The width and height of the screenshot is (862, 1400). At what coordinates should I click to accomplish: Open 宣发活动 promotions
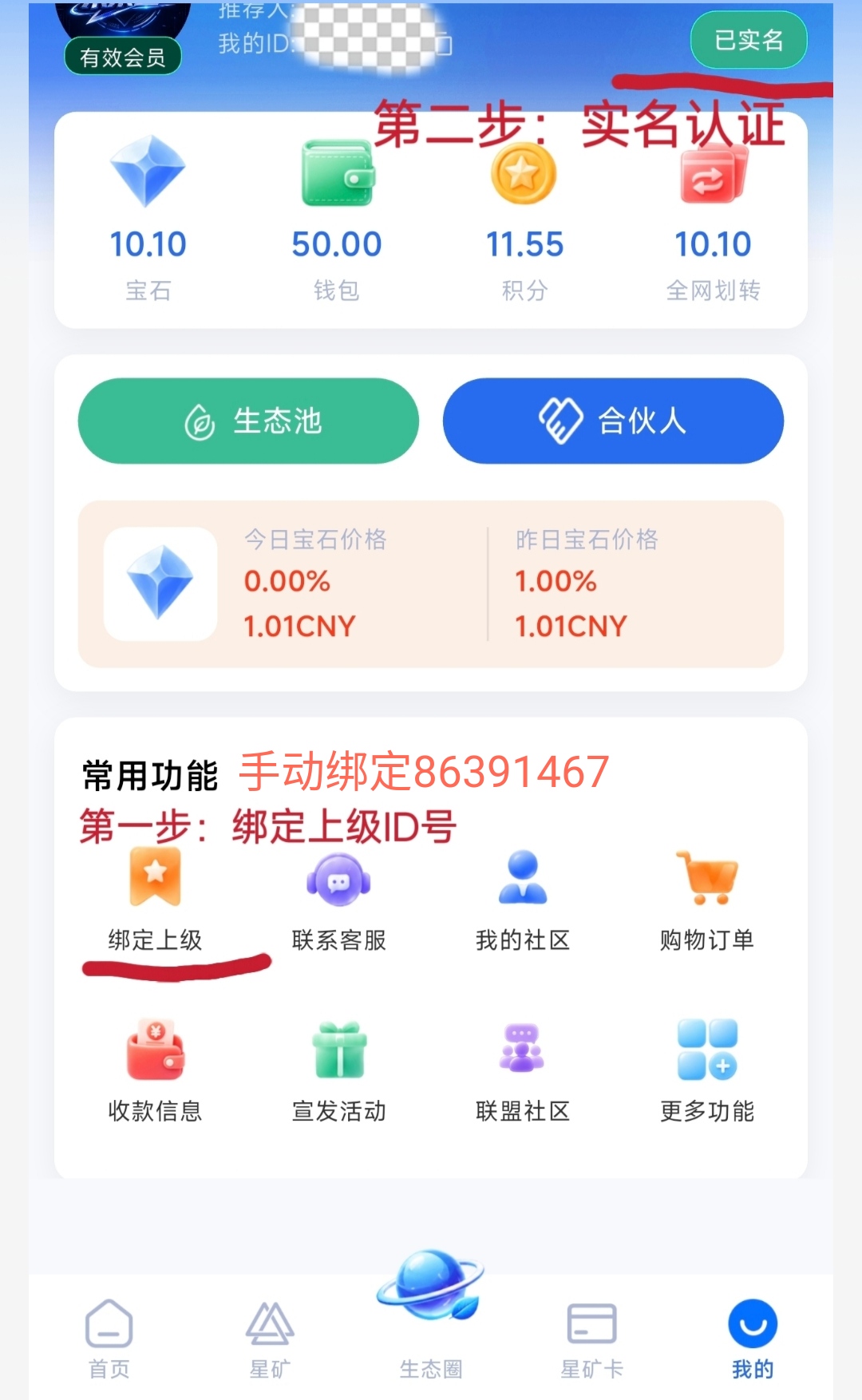point(339,1071)
